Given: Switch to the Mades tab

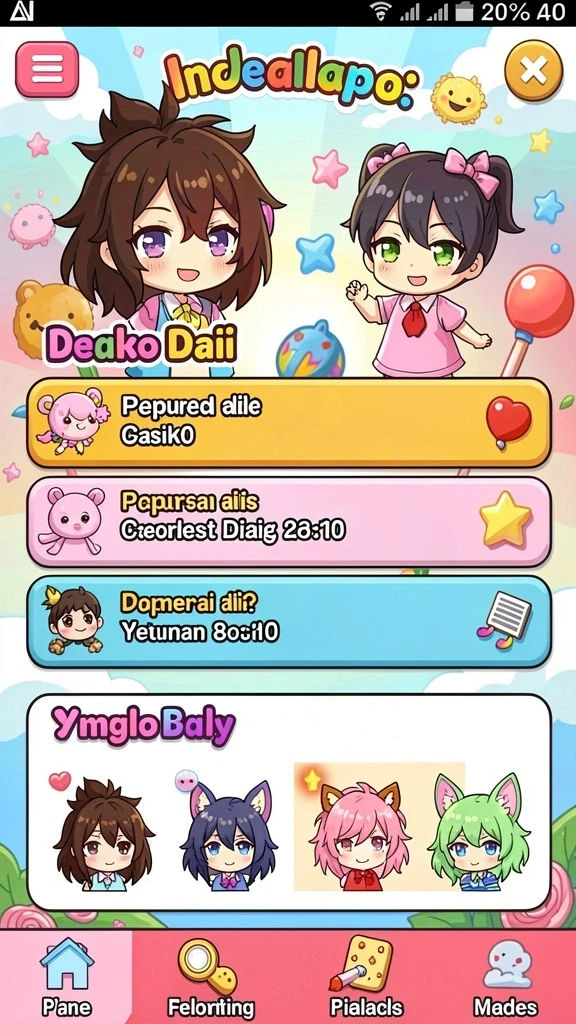Looking at the screenshot, I should tap(505, 977).
